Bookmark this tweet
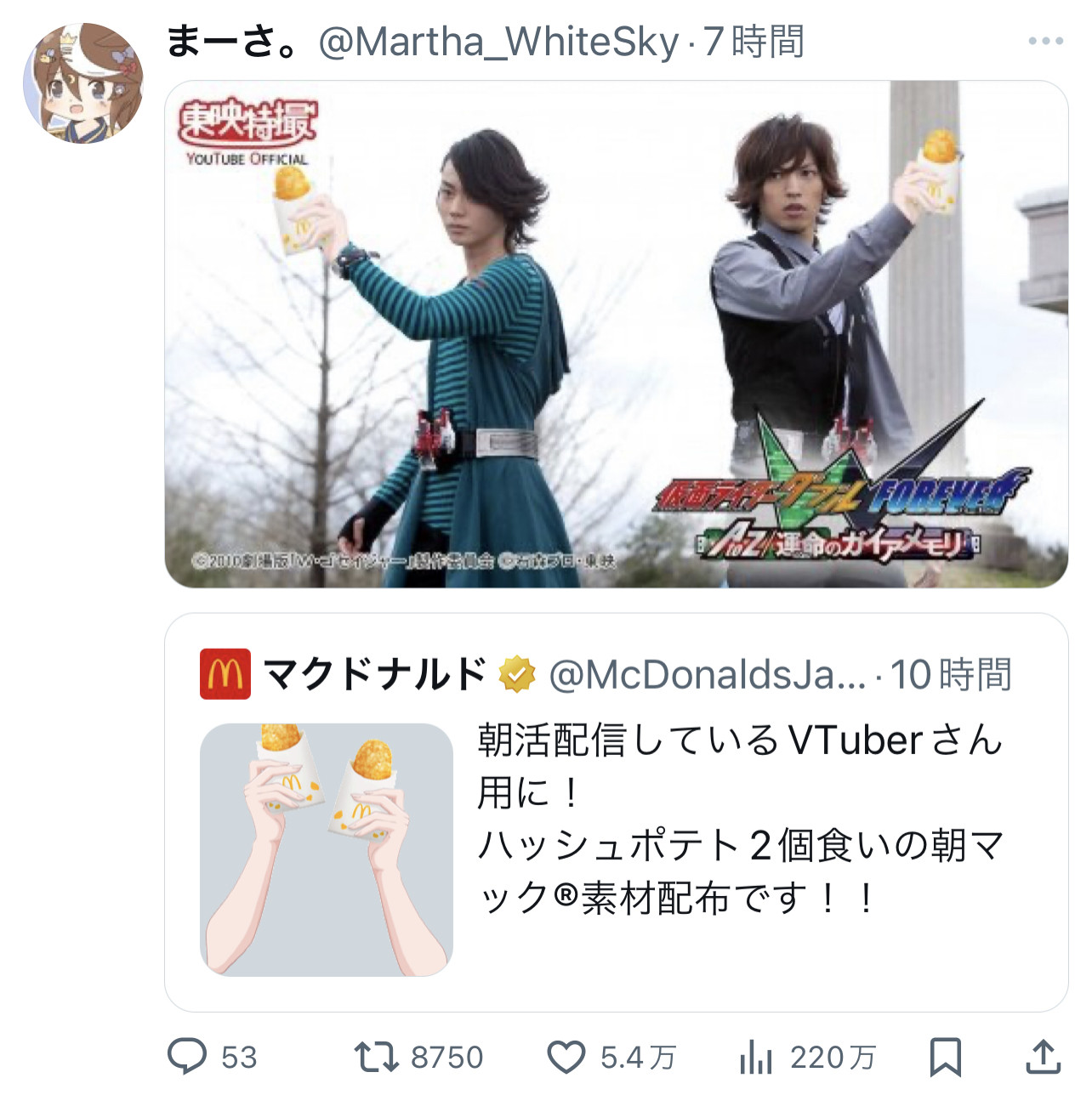Viewport: 1092px width, 1095px height. click(945, 1057)
